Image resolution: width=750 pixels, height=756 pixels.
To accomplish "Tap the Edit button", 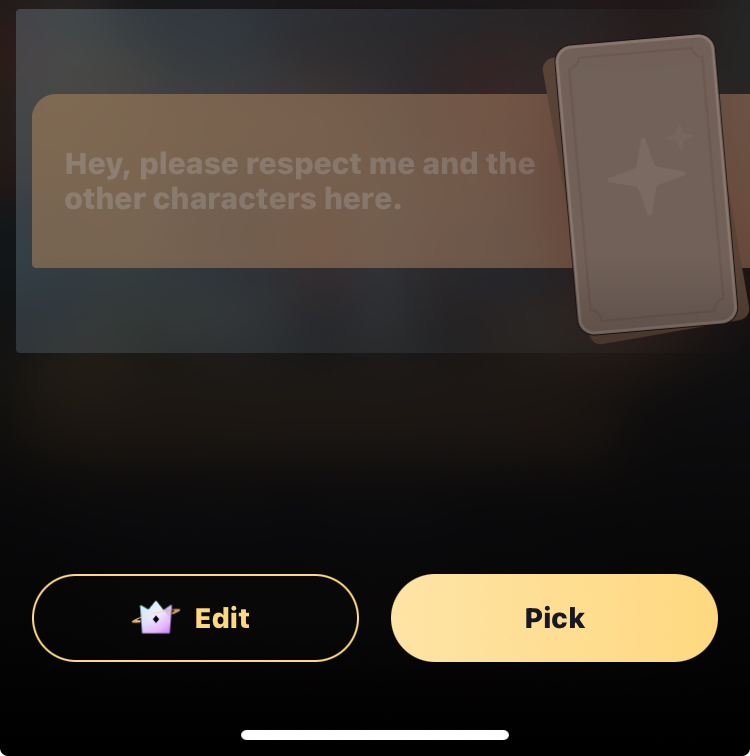I will point(195,618).
